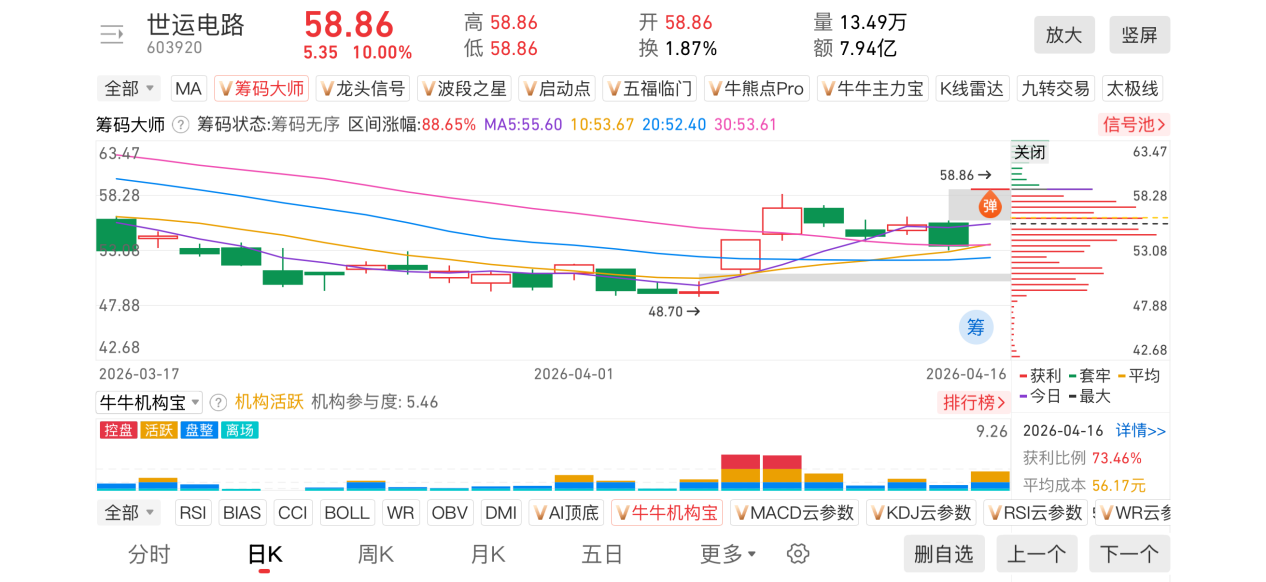Select the MACD云参数 indicator
Image resolution: width=1266 pixels, height=582 pixels.
point(794,513)
